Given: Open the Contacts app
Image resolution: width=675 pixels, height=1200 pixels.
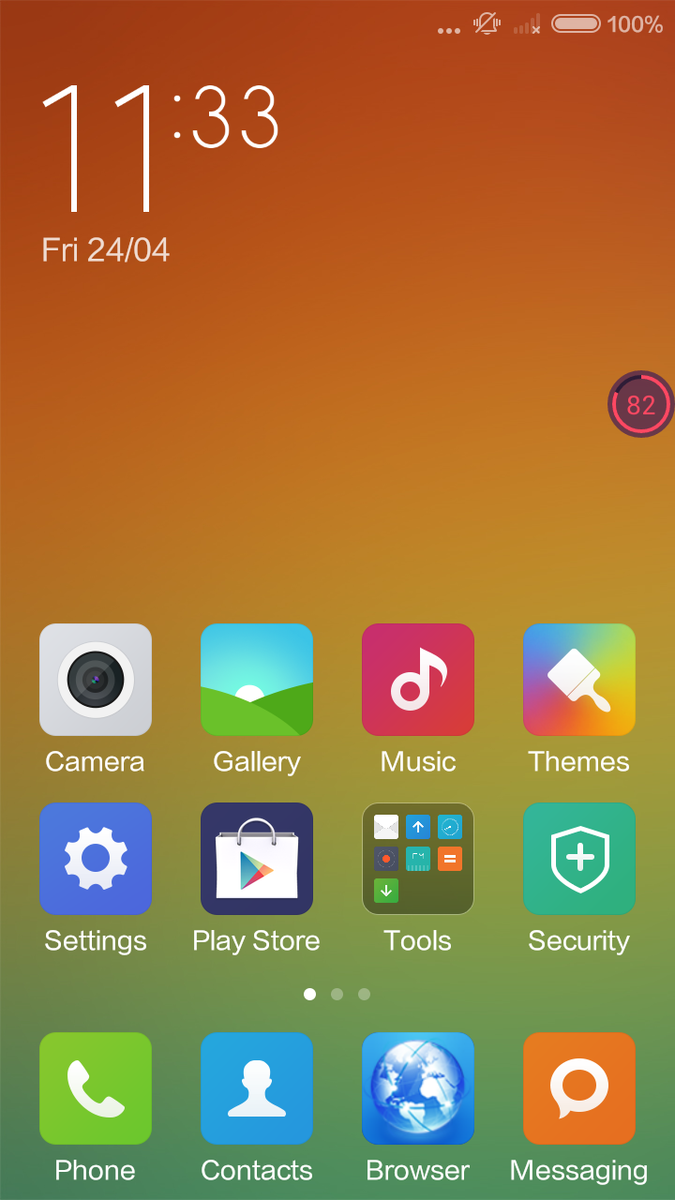Looking at the screenshot, I should [257, 1089].
